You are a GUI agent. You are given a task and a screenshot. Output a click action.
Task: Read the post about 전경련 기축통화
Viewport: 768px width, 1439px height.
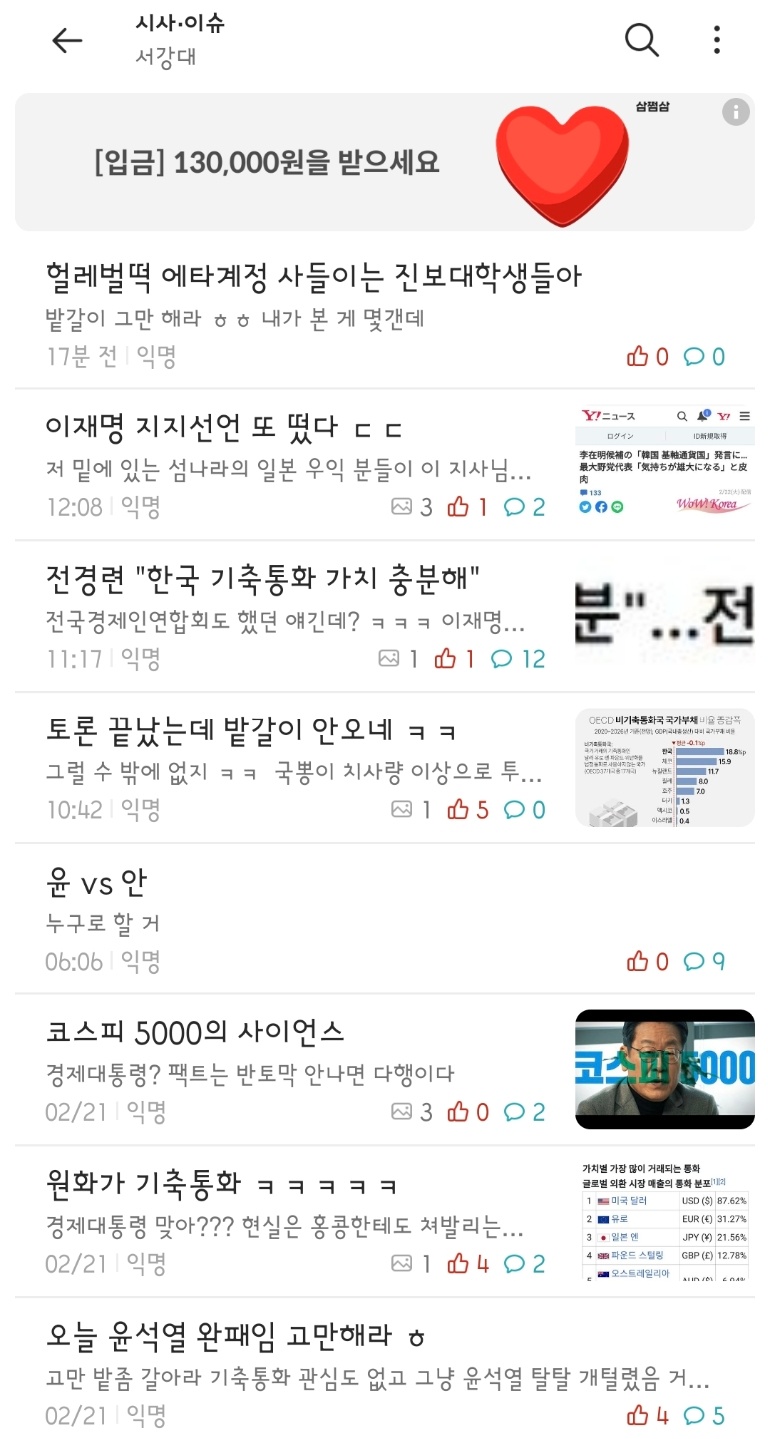[265, 578]
